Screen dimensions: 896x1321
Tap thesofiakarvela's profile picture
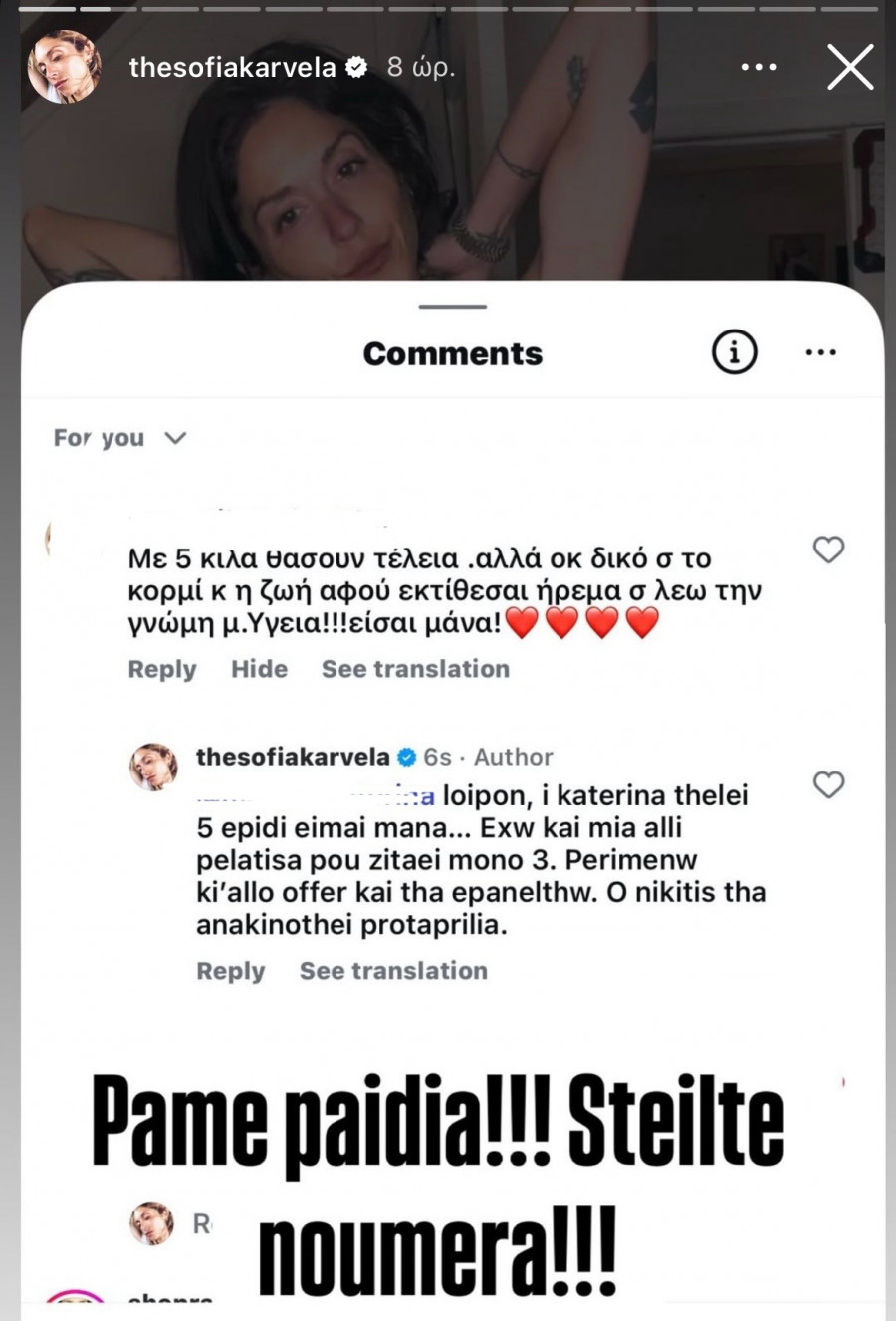[65, 67]
